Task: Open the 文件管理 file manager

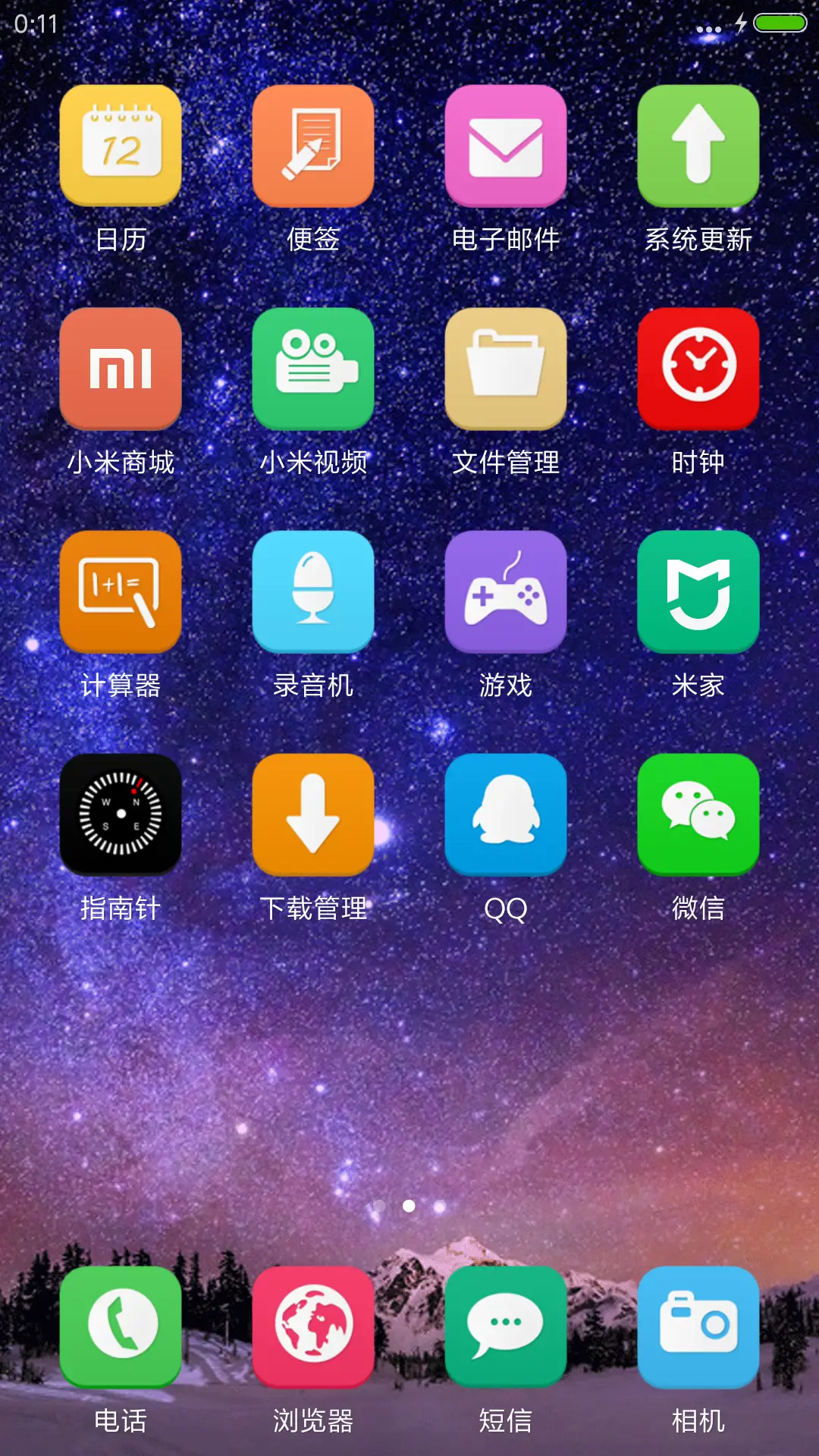Action: (x=506, y=370)
